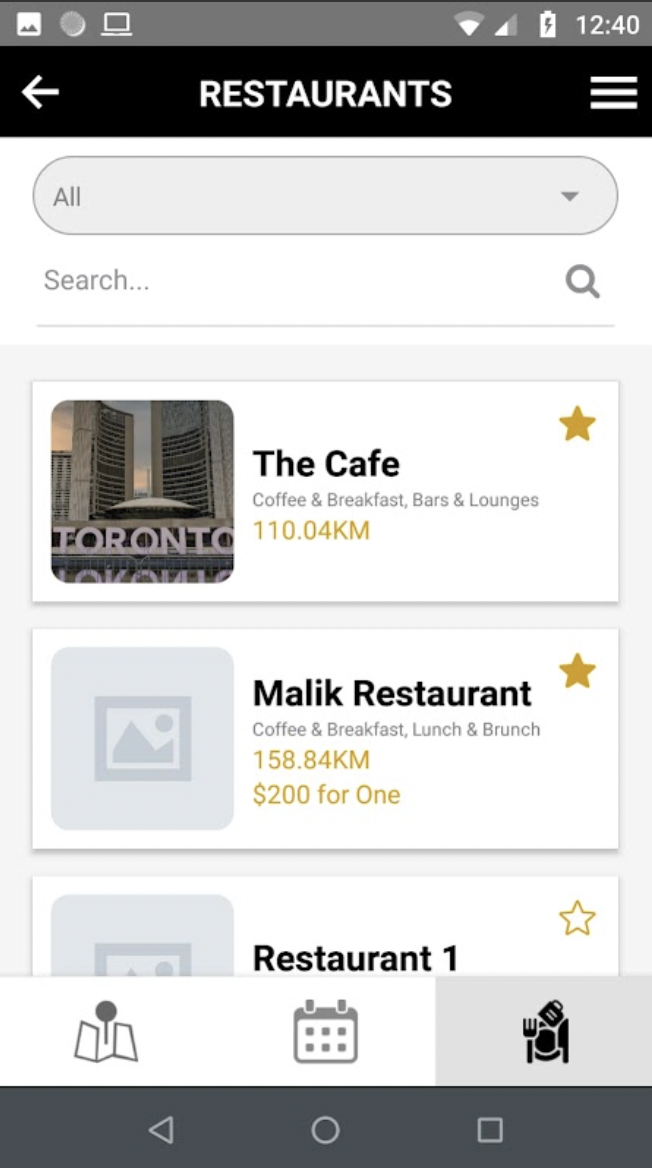The width and height of the screenshot is (652, 1168).
Task: Tap the system home button
Action: (x=326, y=1129)
